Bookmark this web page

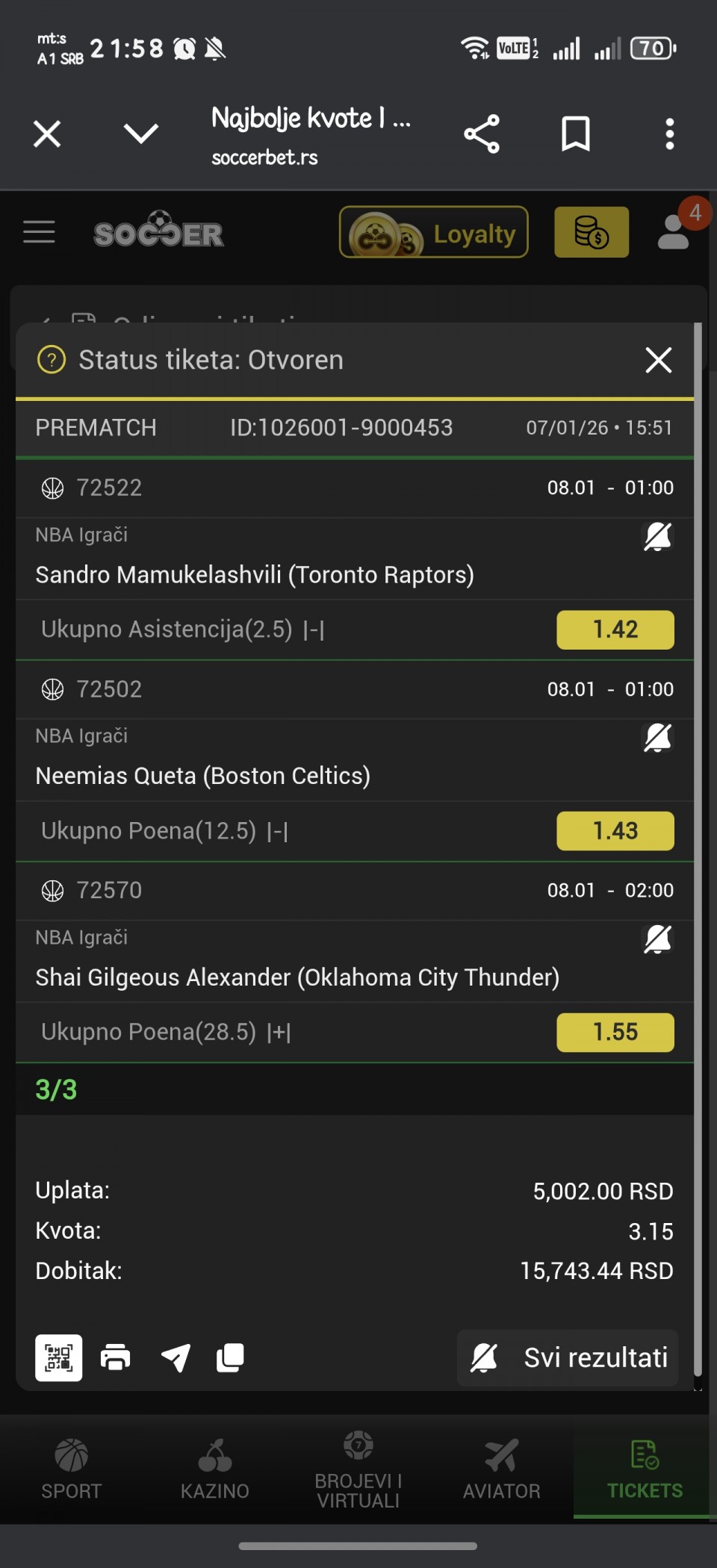[575, 134]
